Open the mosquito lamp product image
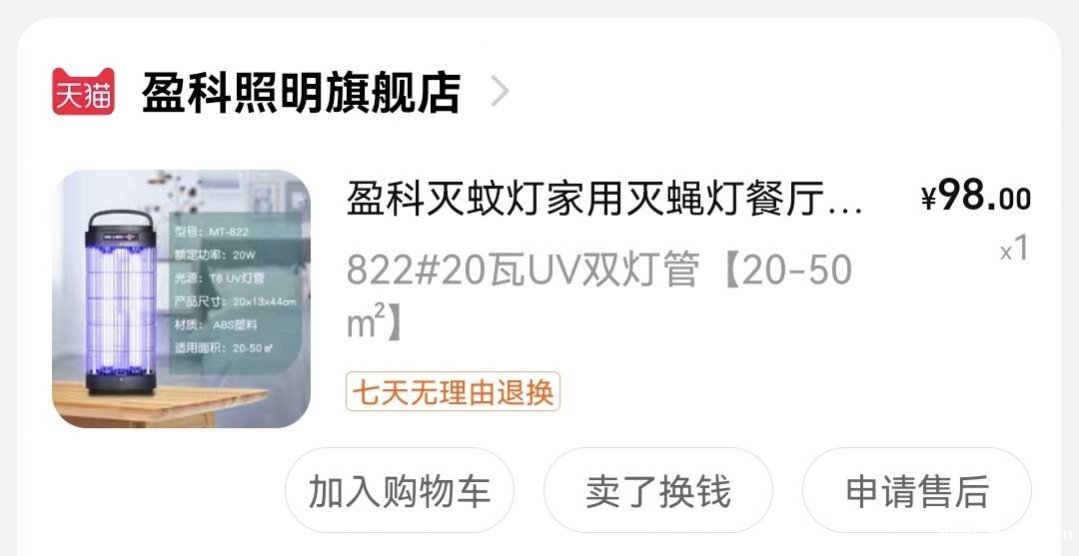 [181, 299]
